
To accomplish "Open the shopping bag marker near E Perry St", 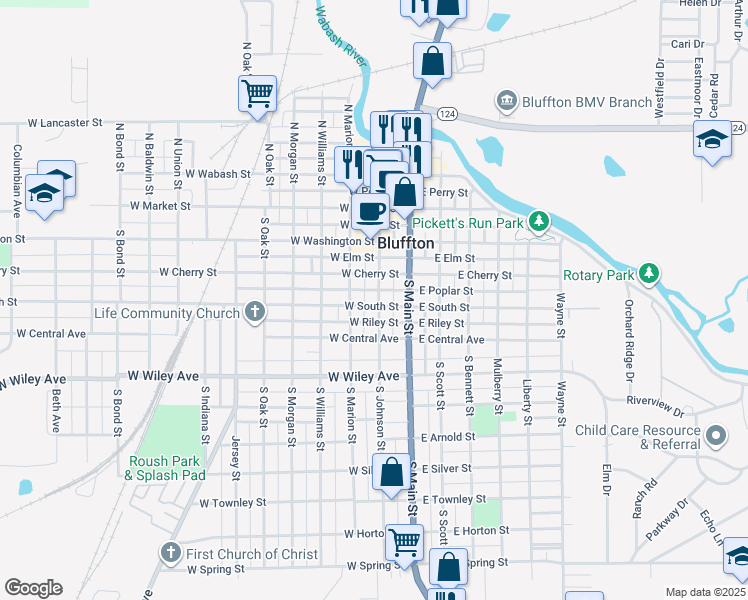I will tap(405, 194).
